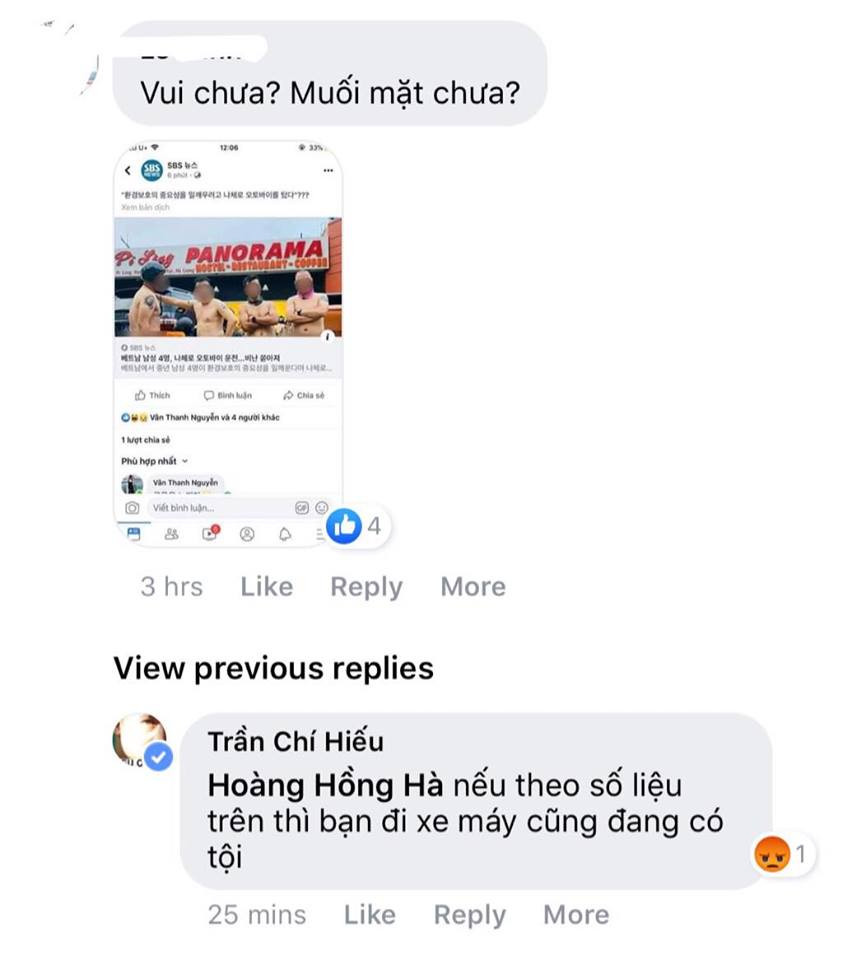Open the GIF picker in the comment bar
Screen dimensions: 843x960
click(301, 508)
